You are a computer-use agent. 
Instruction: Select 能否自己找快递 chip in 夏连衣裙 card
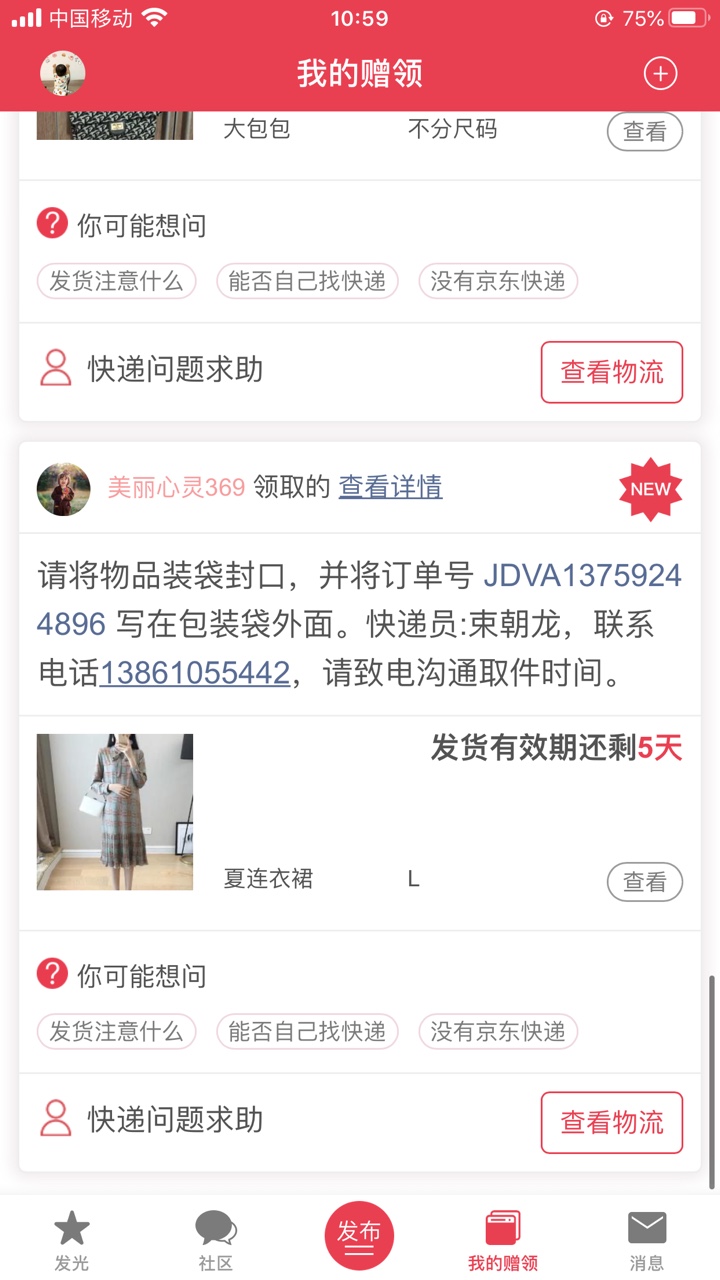pos(307,1031)
